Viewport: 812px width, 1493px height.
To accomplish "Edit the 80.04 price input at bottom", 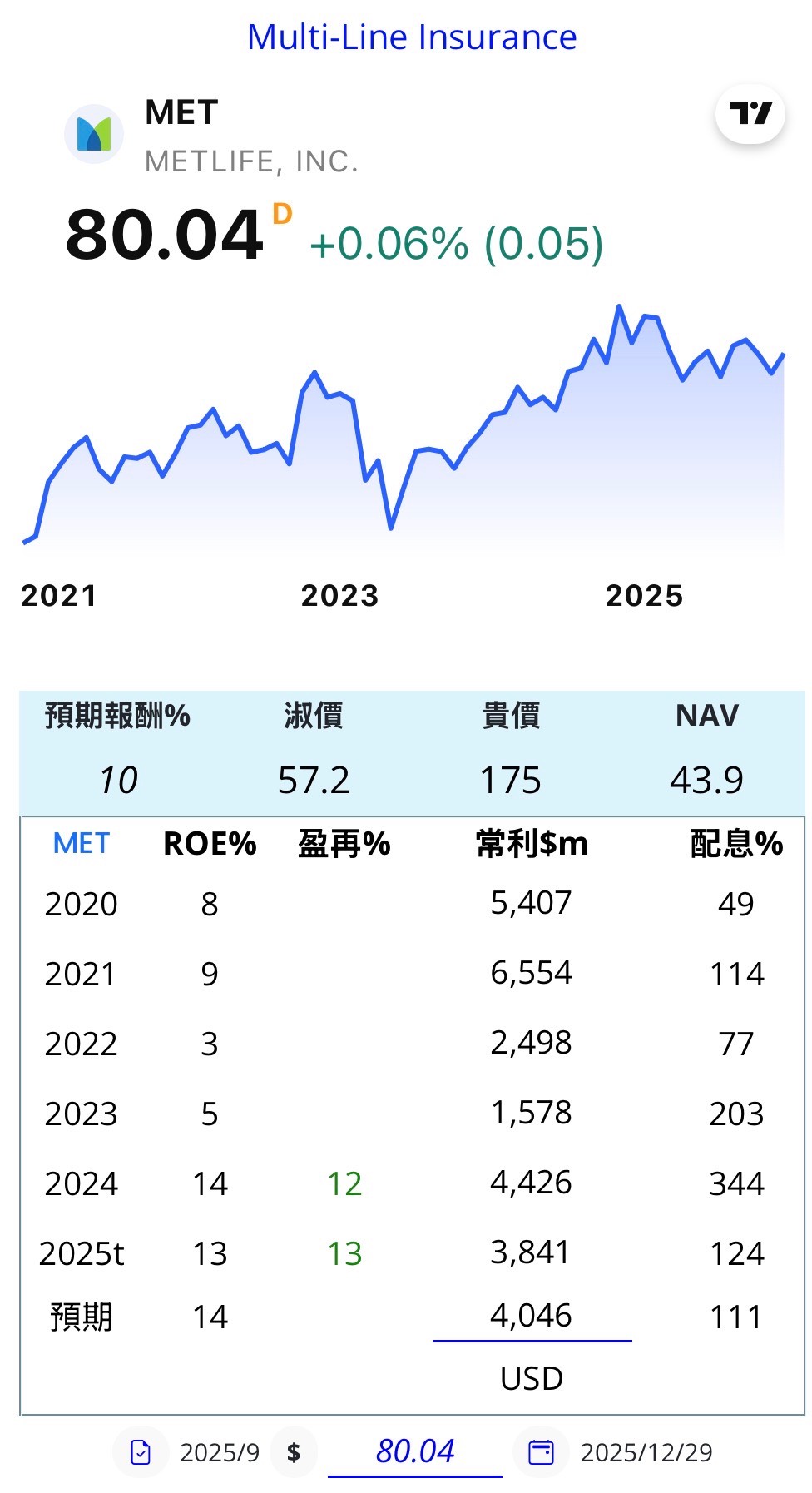I will [414, 1451].
